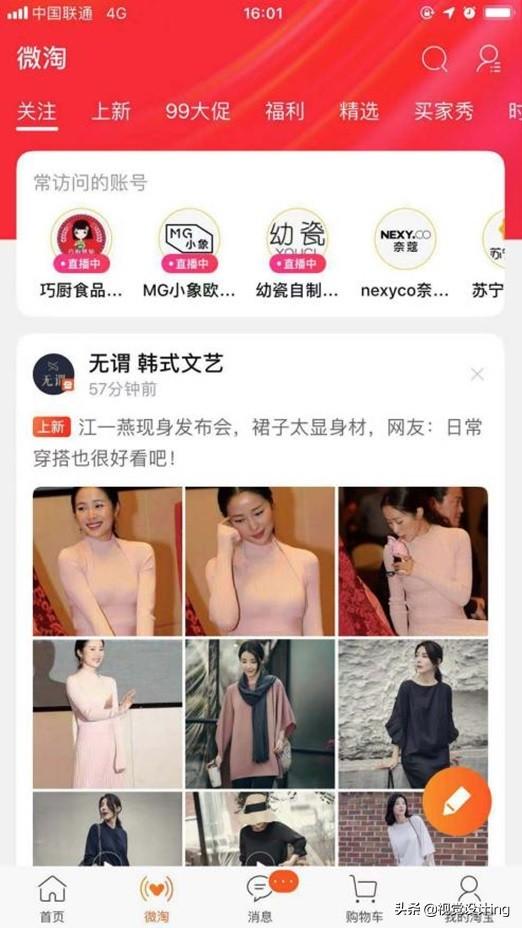Image resolution: width=522 pixels, height=928 pixels.
Task: Switch to 我的淘宝 tab
Action: (x=469, y=898)
